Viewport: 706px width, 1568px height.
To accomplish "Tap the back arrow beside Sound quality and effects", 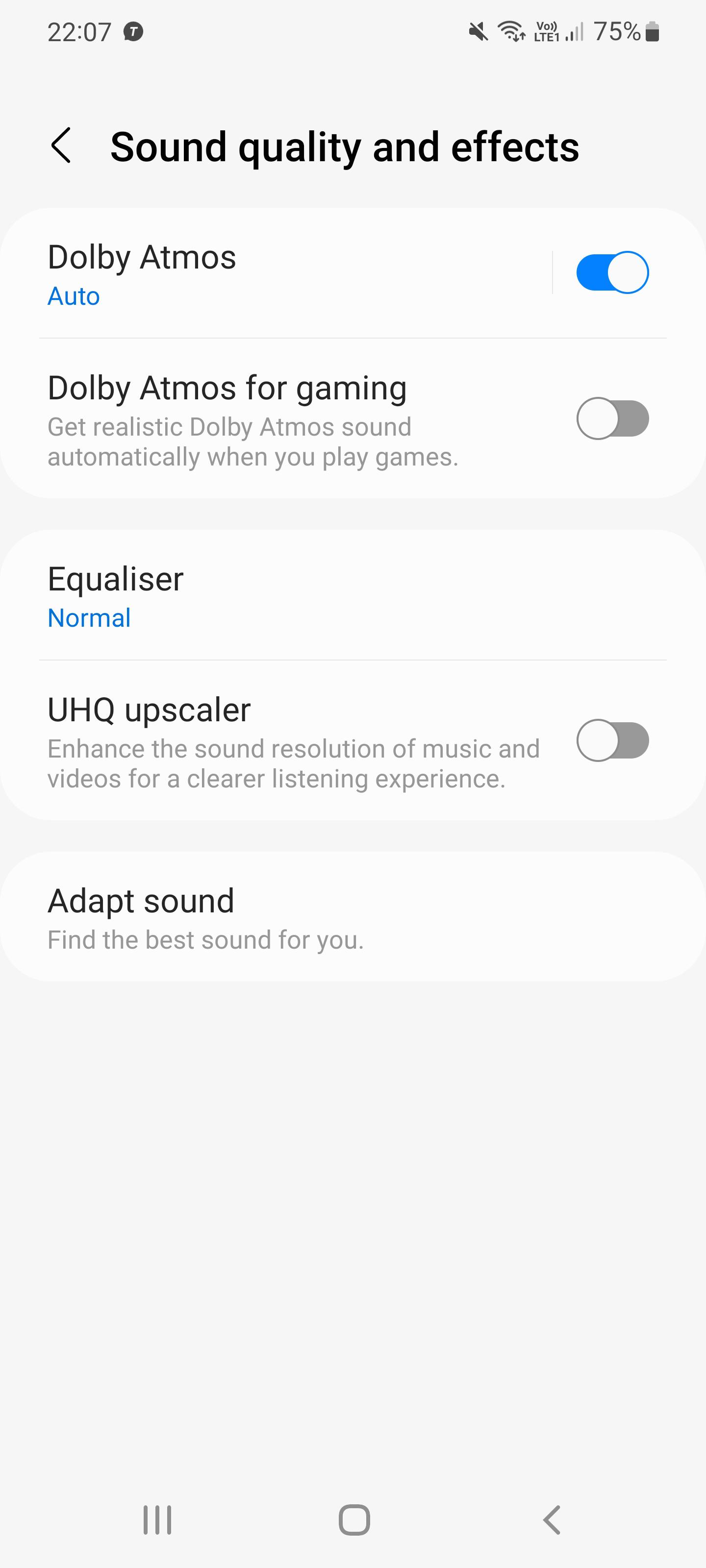I will tap(63, 146).
